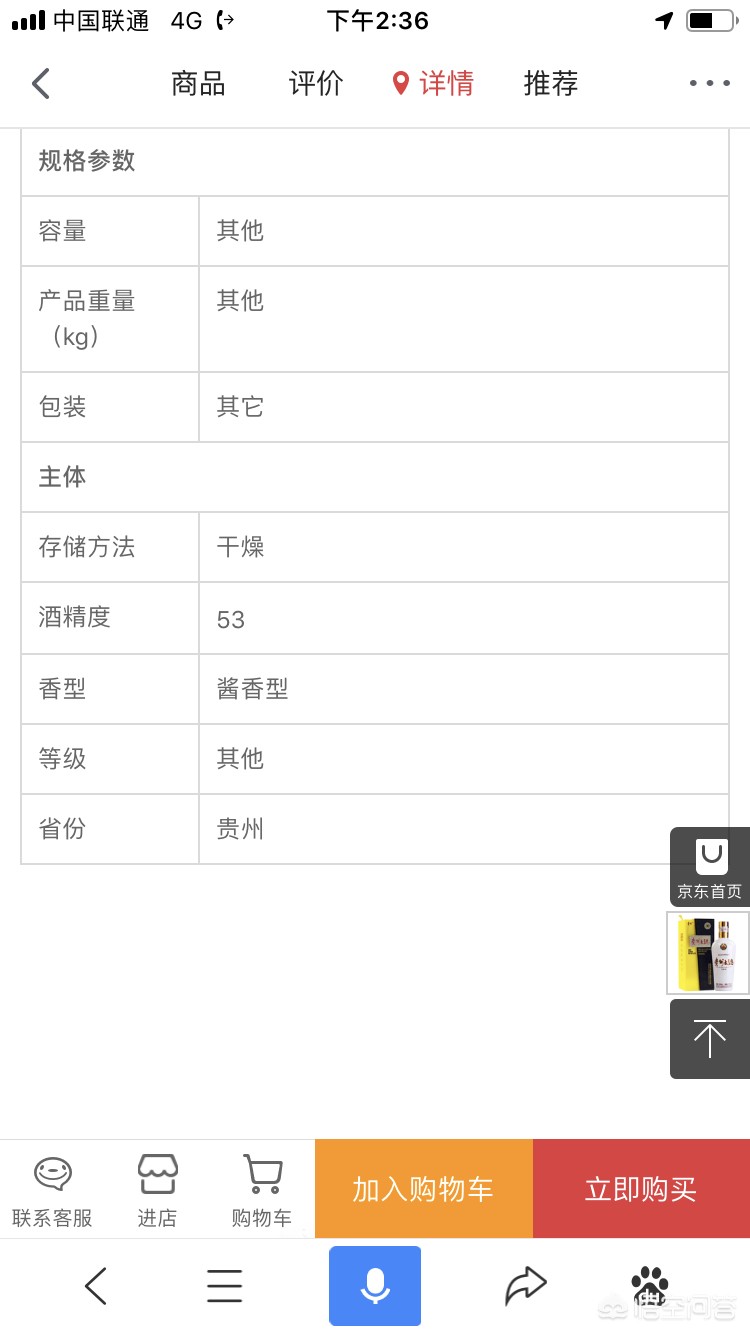Activate the blue microphone voice search
Viewport: 750px width, 1334px height.
coord(375,1286)
